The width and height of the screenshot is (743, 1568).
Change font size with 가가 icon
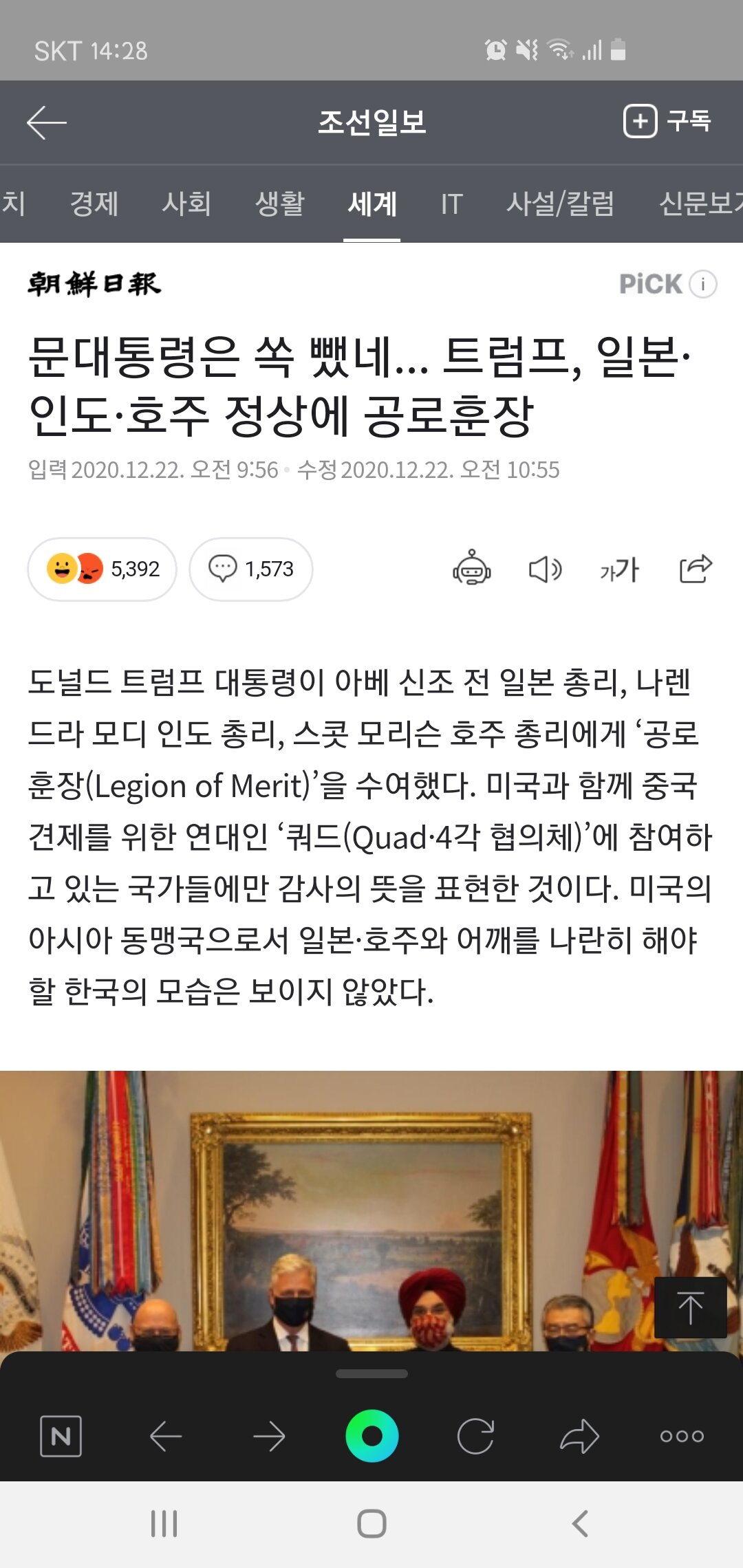pos(619,569)
